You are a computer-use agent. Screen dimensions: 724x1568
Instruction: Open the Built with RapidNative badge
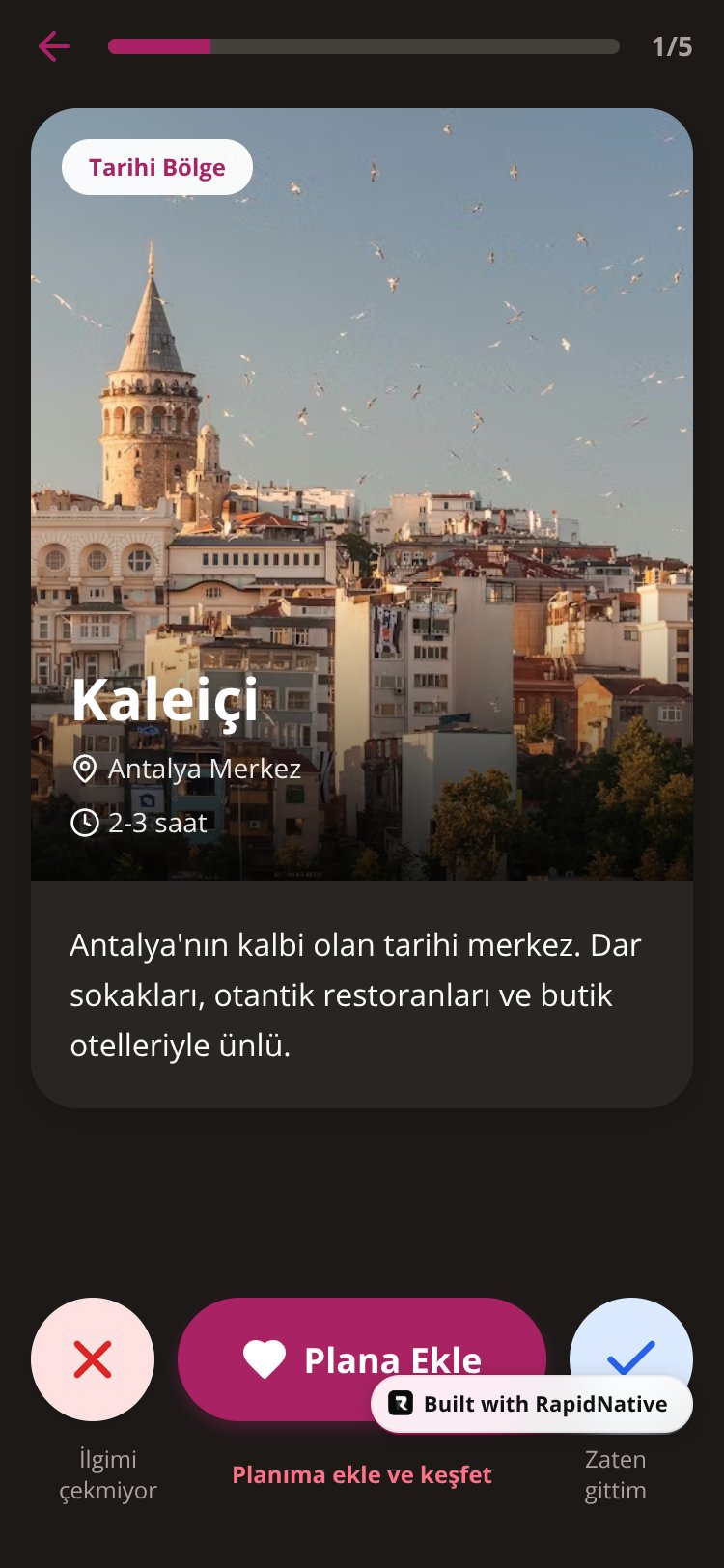click(532, 1404)
